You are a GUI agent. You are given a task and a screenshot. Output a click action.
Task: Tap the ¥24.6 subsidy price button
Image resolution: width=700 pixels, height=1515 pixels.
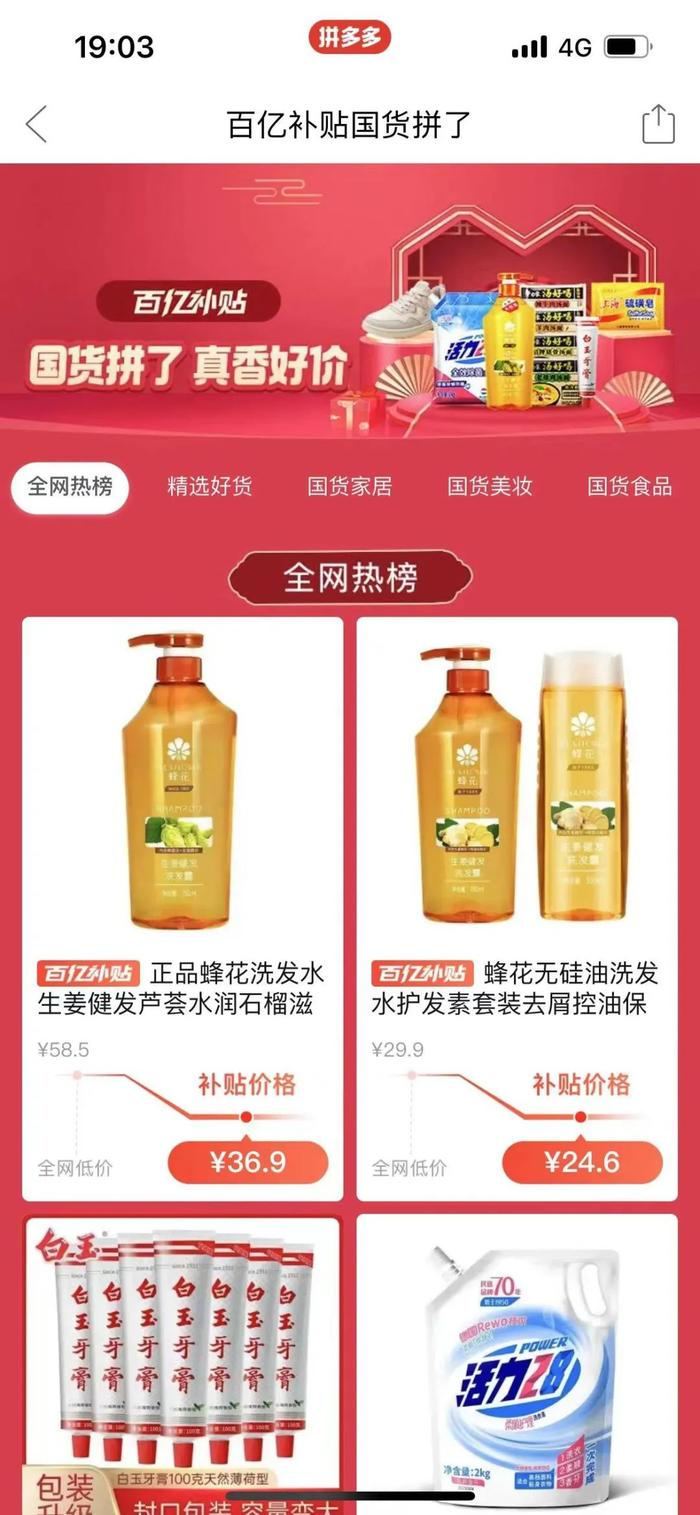(582, 1162)
